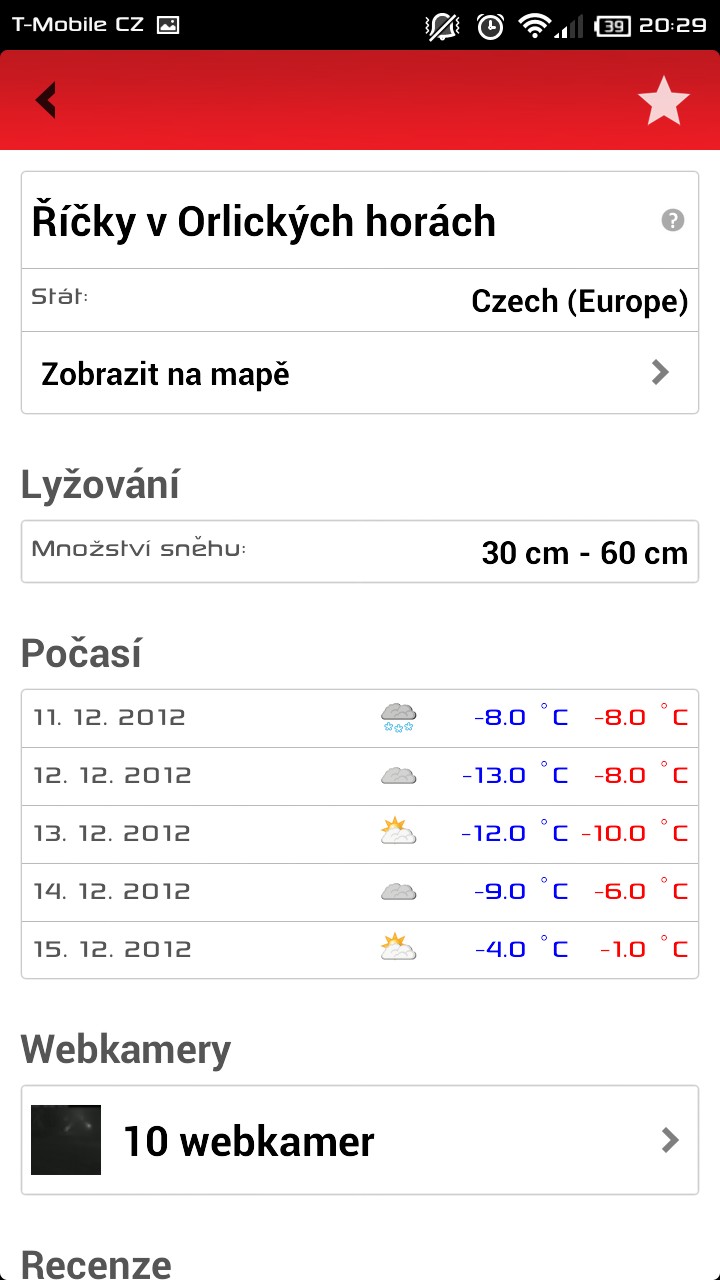The width and height of the screenshot is (720, 1280).
Task: Go back using the header arrow
Action: coord(46,100)
